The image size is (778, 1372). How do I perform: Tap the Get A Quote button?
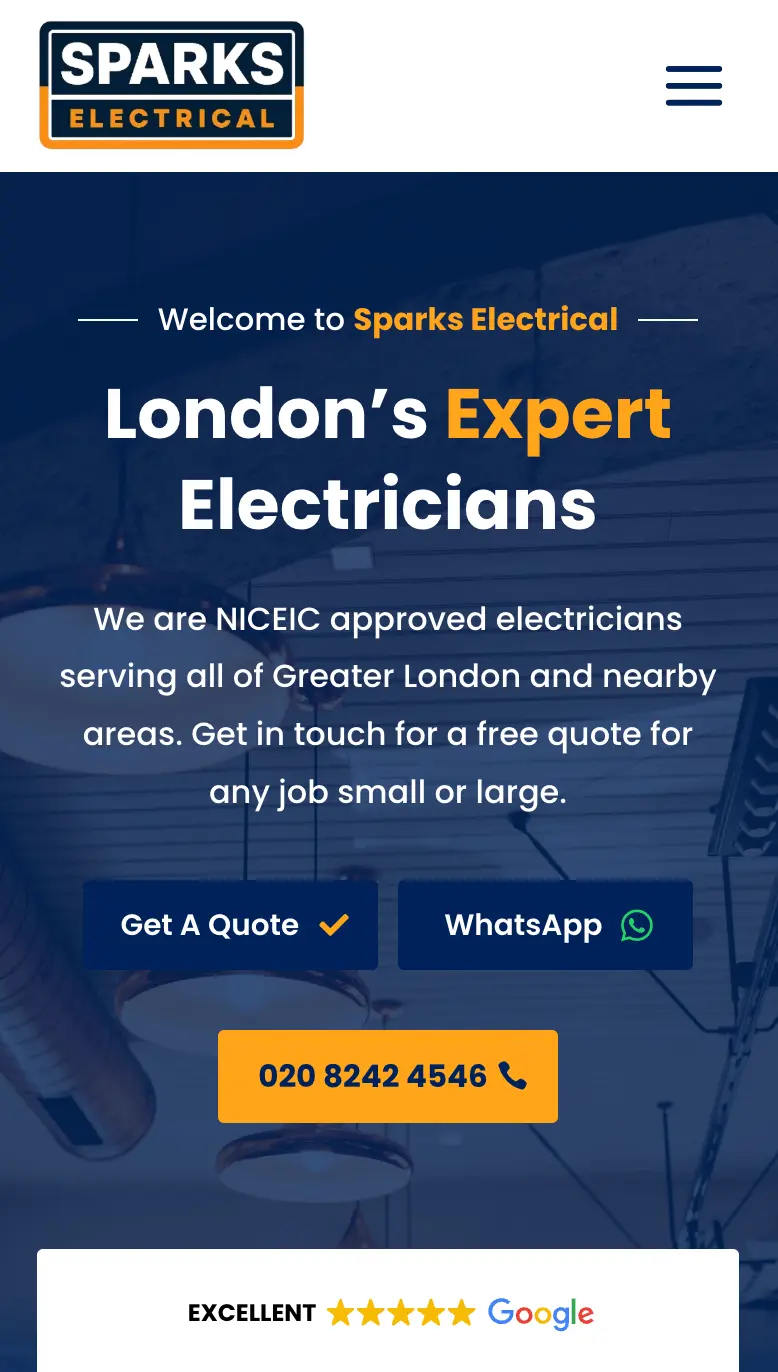[x=230, y=925]
